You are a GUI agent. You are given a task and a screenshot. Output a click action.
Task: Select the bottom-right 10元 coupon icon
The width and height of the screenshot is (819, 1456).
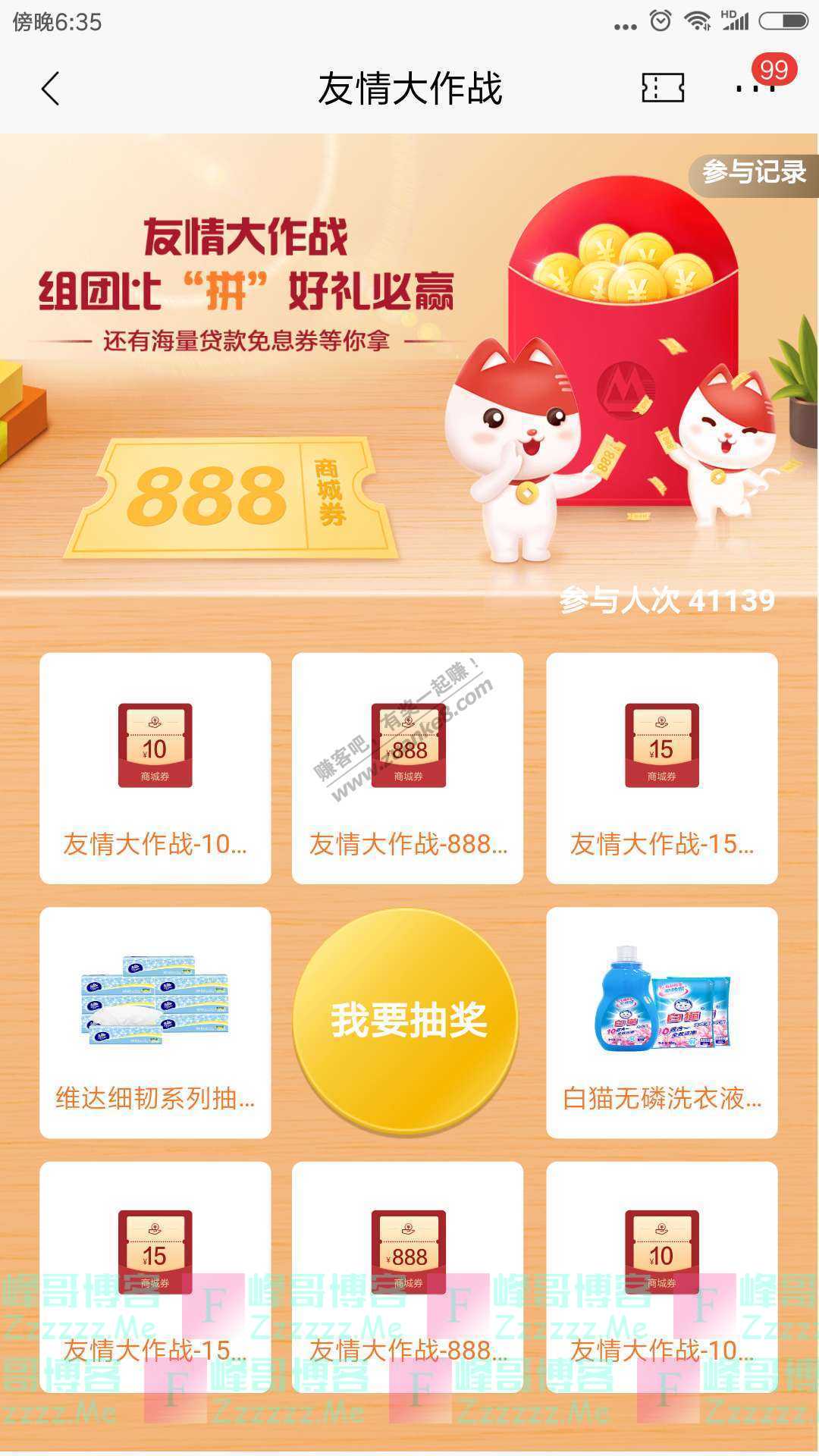point(664,1251)
